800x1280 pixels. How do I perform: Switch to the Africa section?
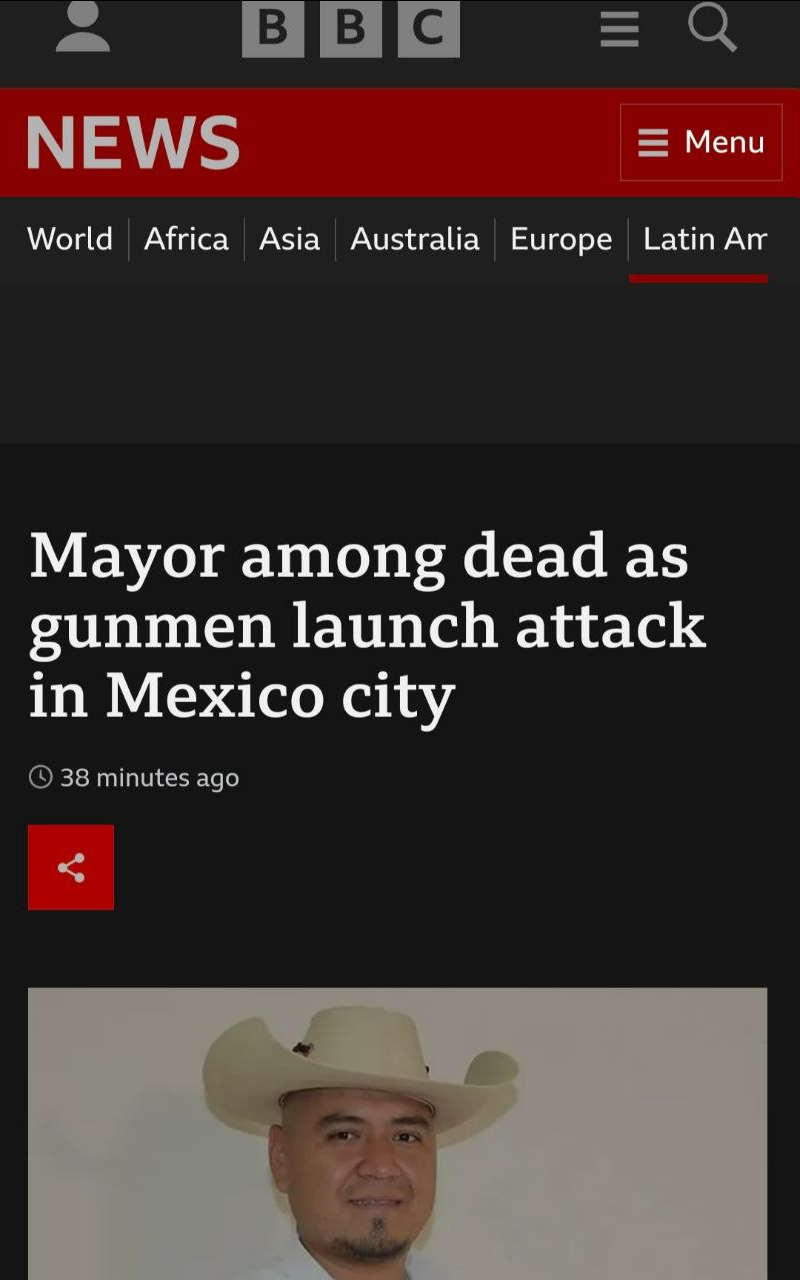pos(186,239)
